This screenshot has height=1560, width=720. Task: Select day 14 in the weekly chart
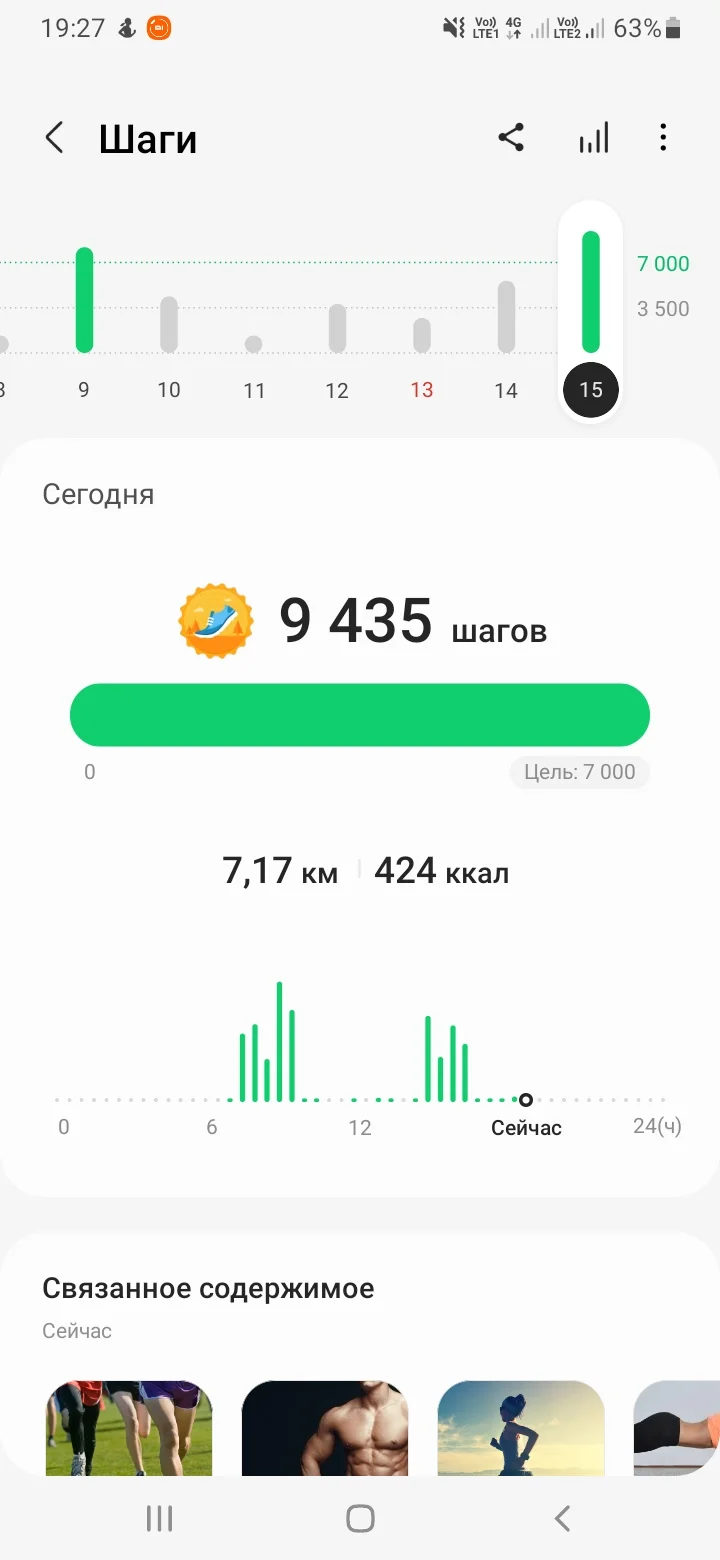[505, 390]
